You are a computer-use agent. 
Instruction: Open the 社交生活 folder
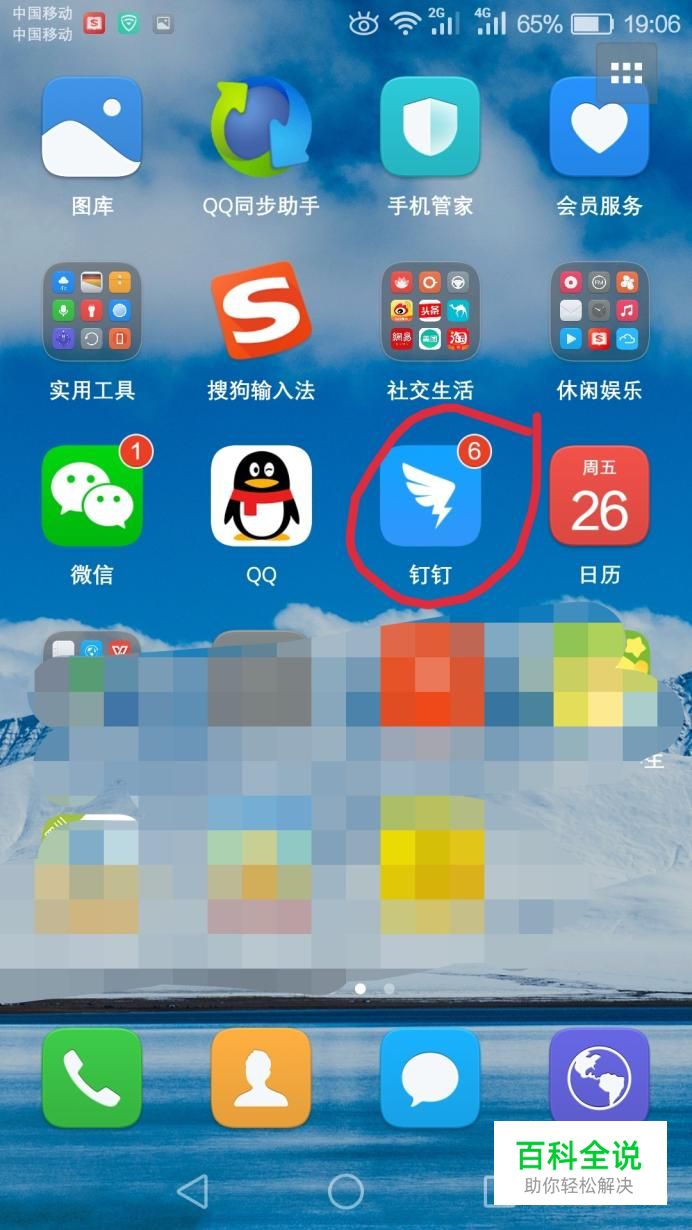(x=430, y=311)
